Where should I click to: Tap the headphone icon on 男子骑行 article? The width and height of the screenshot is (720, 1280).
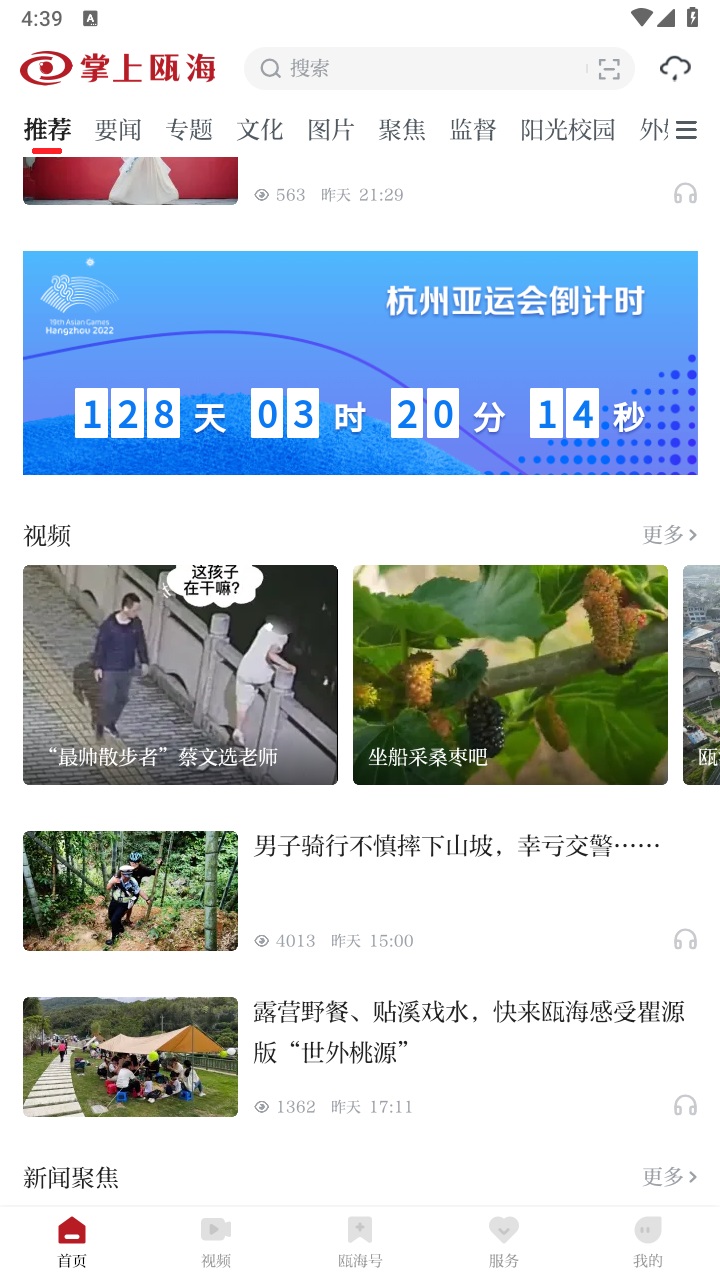click(x=685, y=939)
